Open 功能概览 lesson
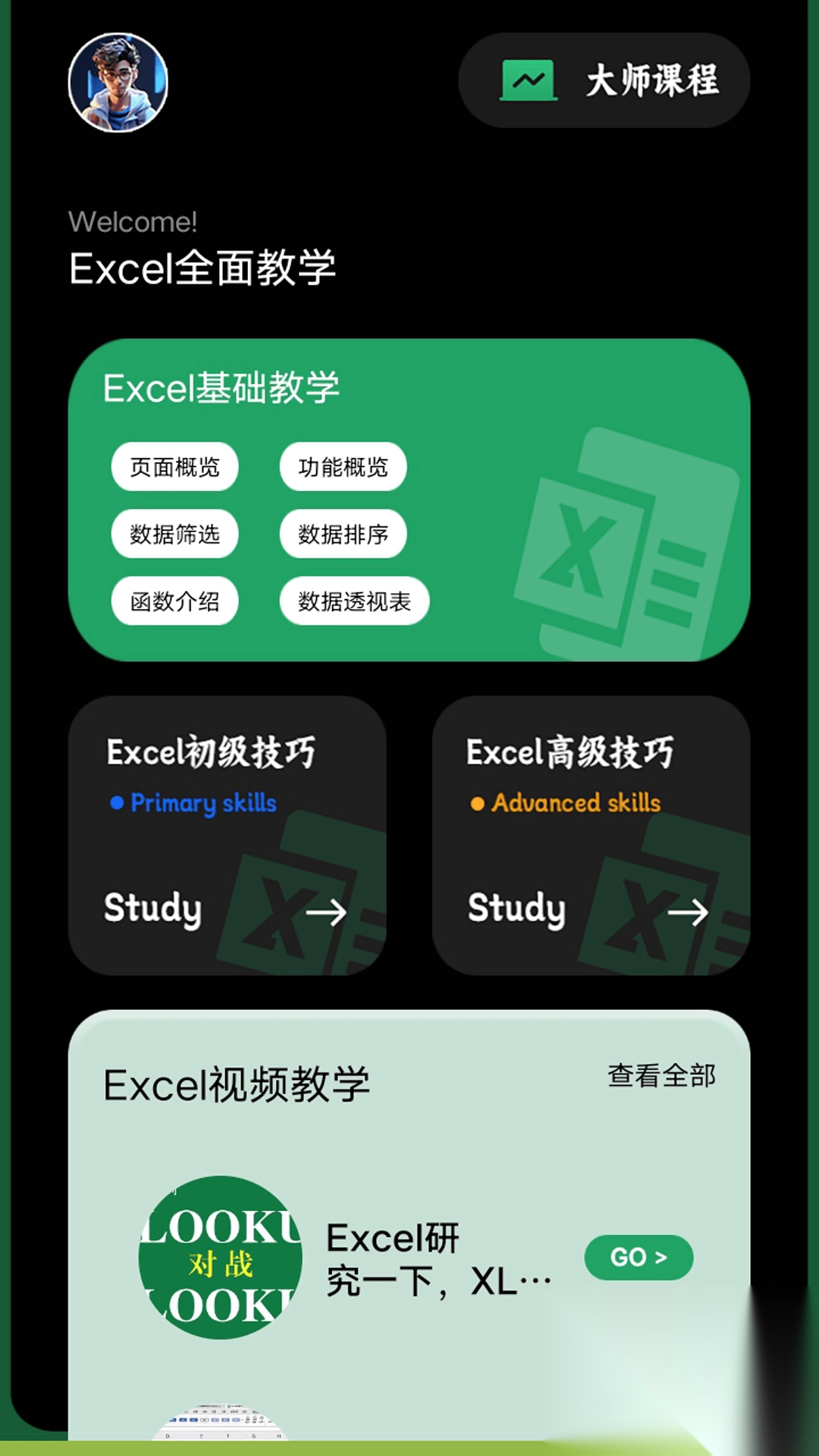Screen dimensions: 819x1456 (343, 467)
